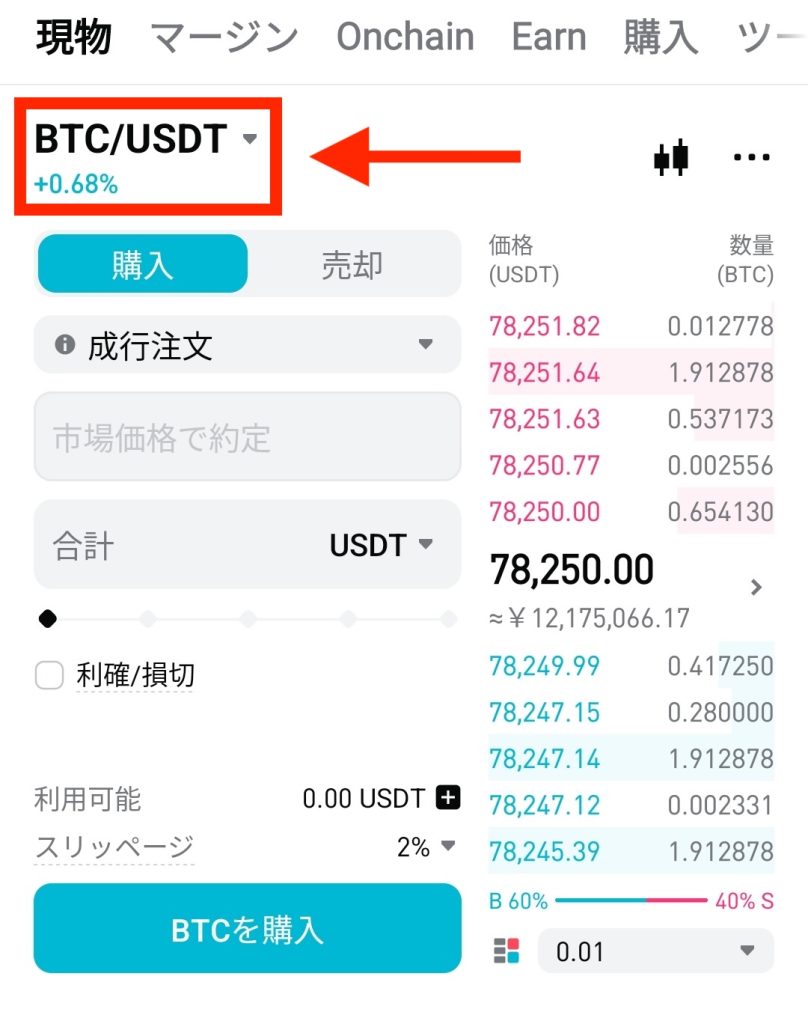
Task: Switch to the マージン tab
Action: [224, 37]
